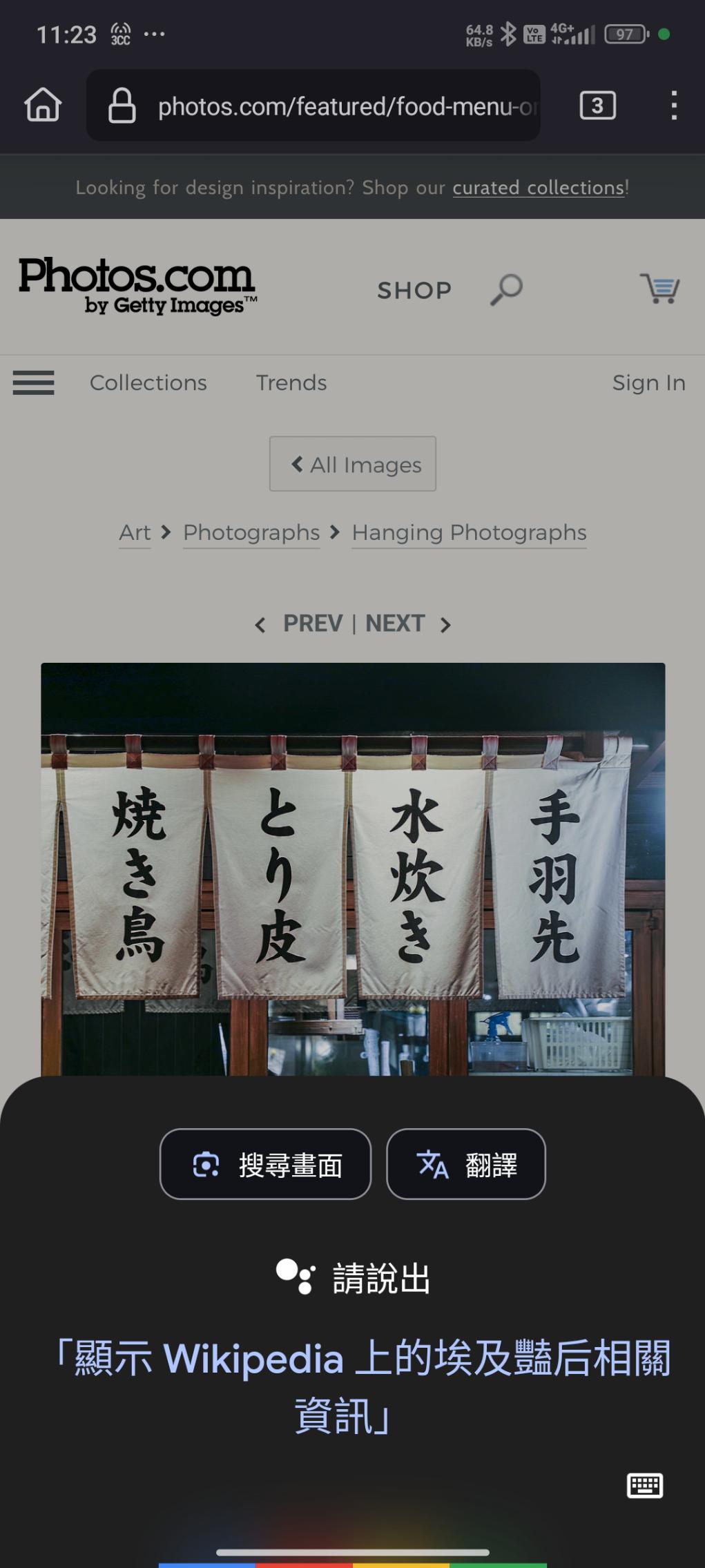The width and height of the screenshot is (705, 1568).
Task: Open the curated collections link
Action: [x=539, y=188]
